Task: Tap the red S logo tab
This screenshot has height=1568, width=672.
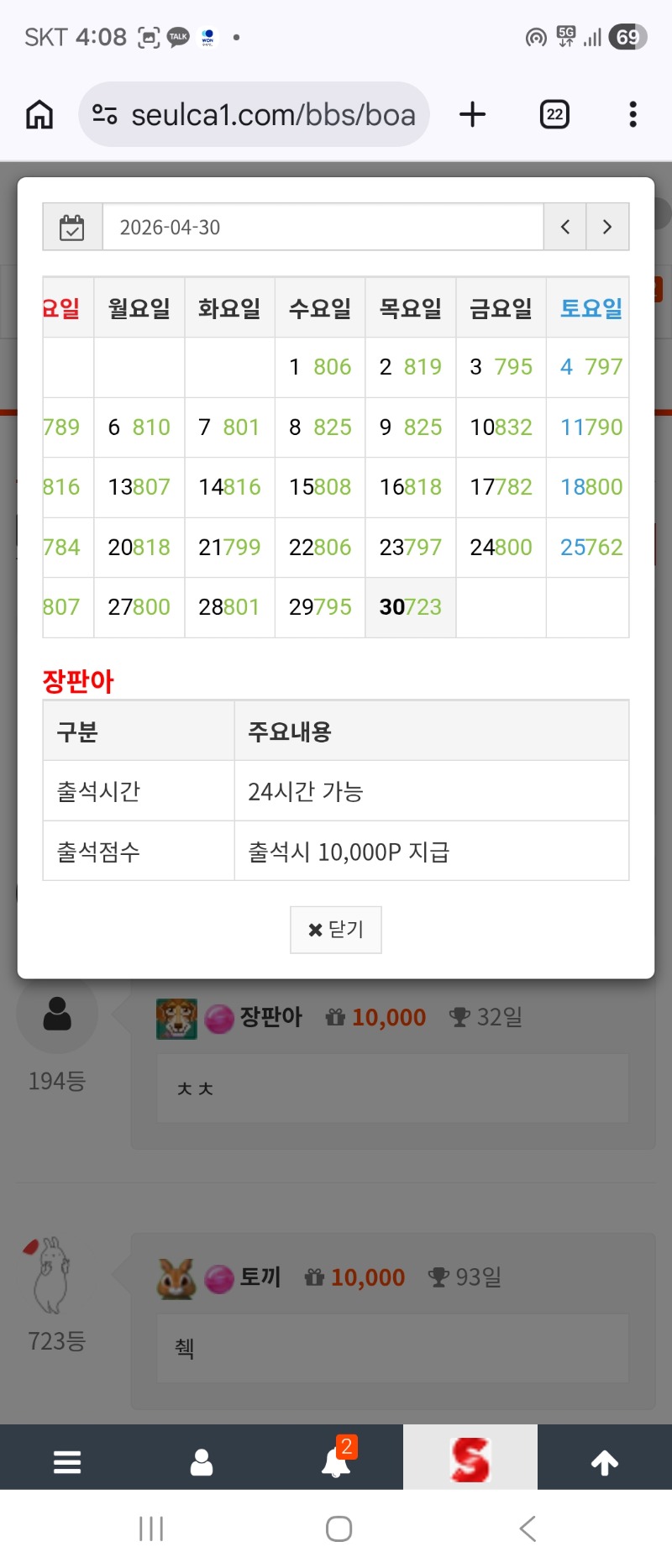Action: [x=470, y=1459]
